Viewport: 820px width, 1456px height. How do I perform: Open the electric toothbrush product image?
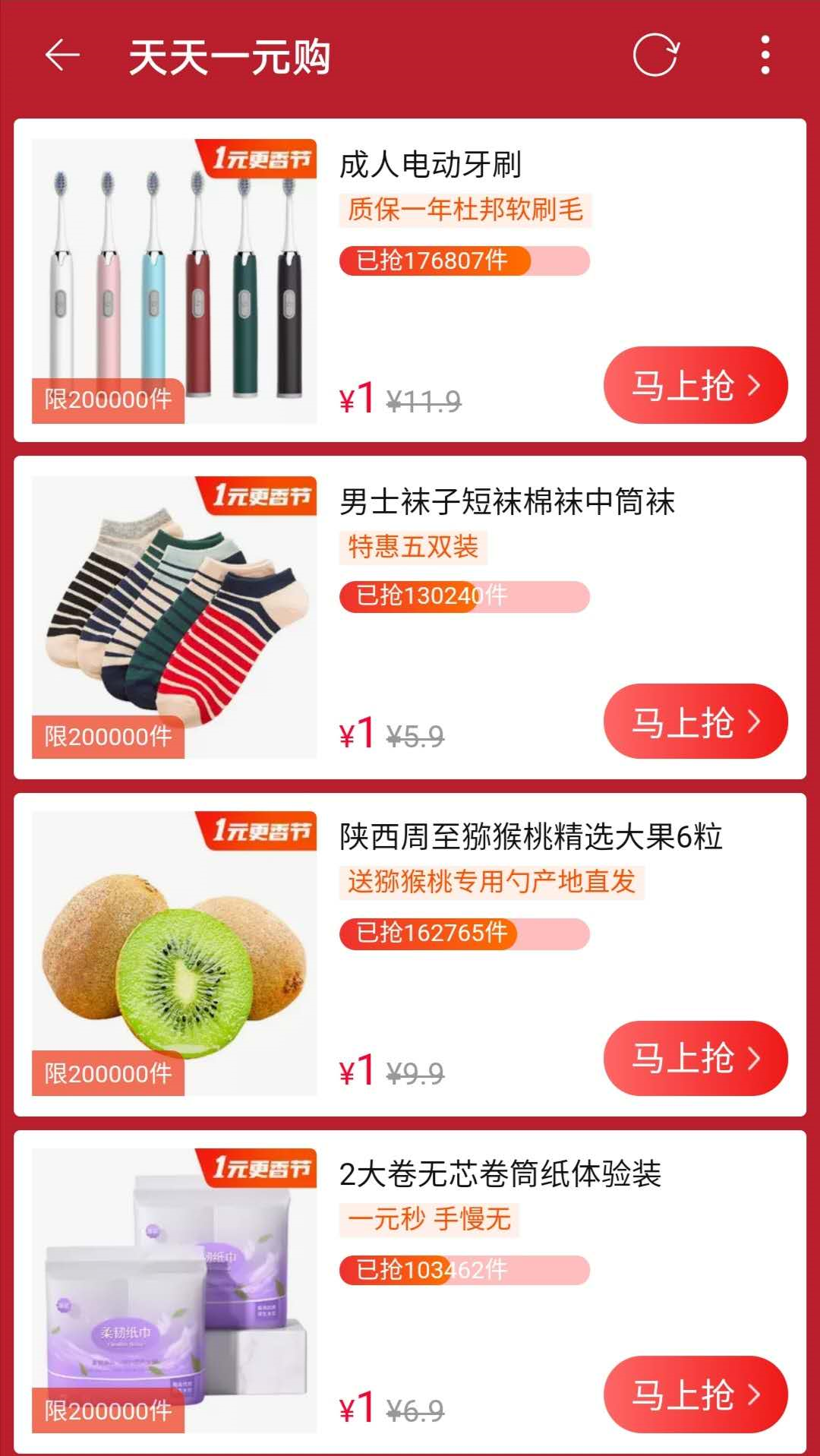pos(174,281)
